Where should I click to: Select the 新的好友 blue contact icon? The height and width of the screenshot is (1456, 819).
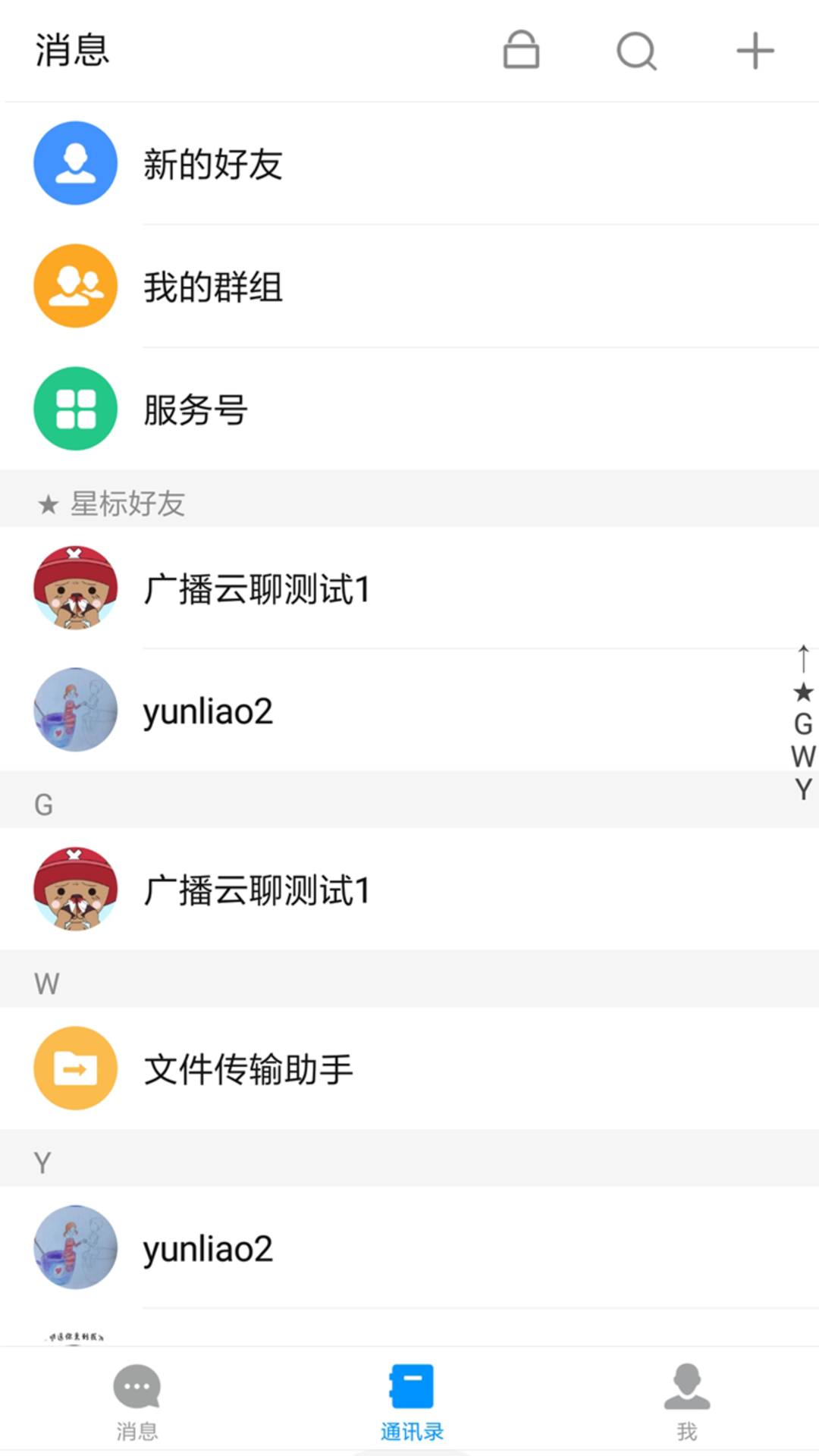75,164
